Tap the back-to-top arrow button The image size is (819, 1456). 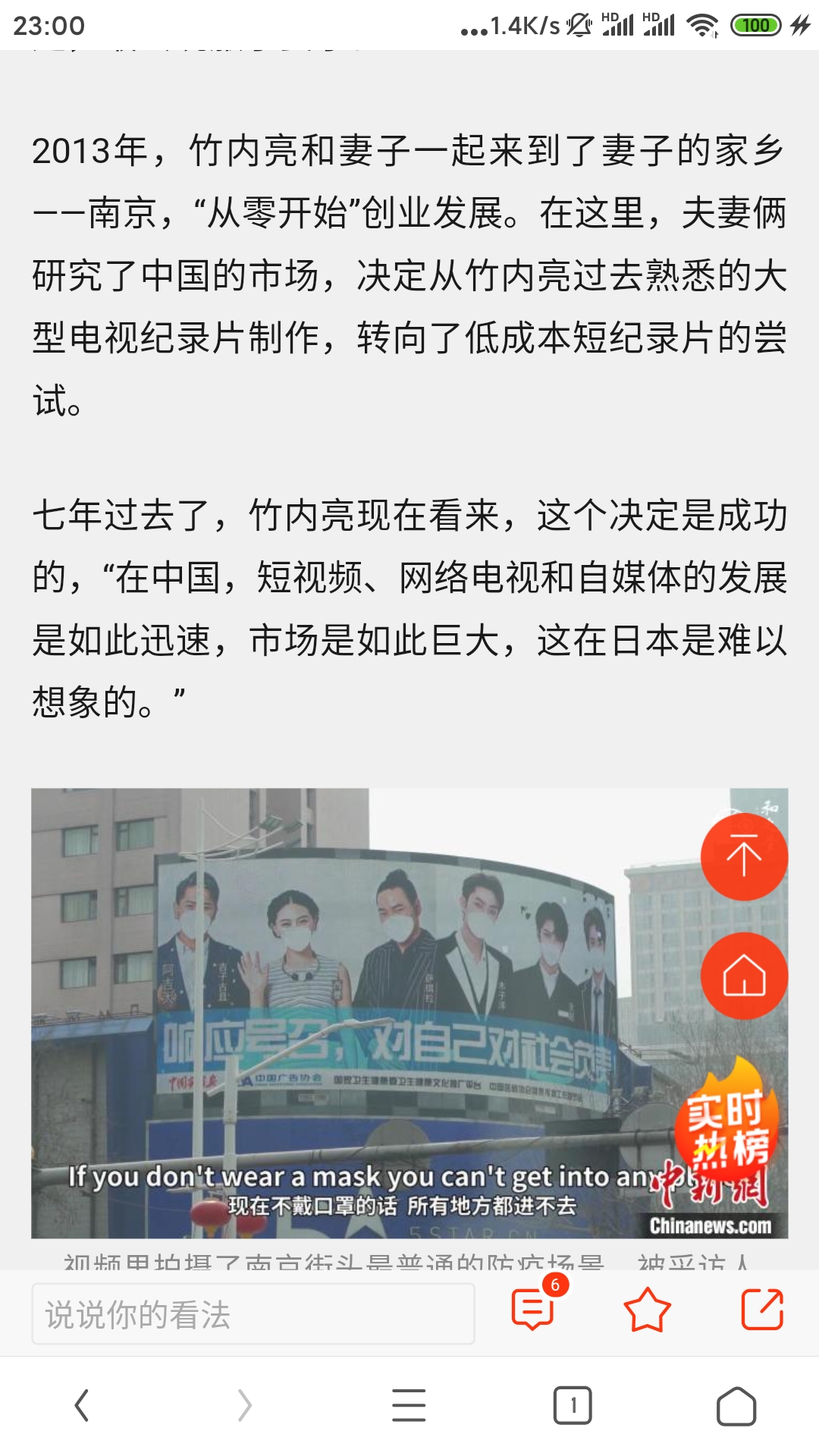[x=744, y=856]
